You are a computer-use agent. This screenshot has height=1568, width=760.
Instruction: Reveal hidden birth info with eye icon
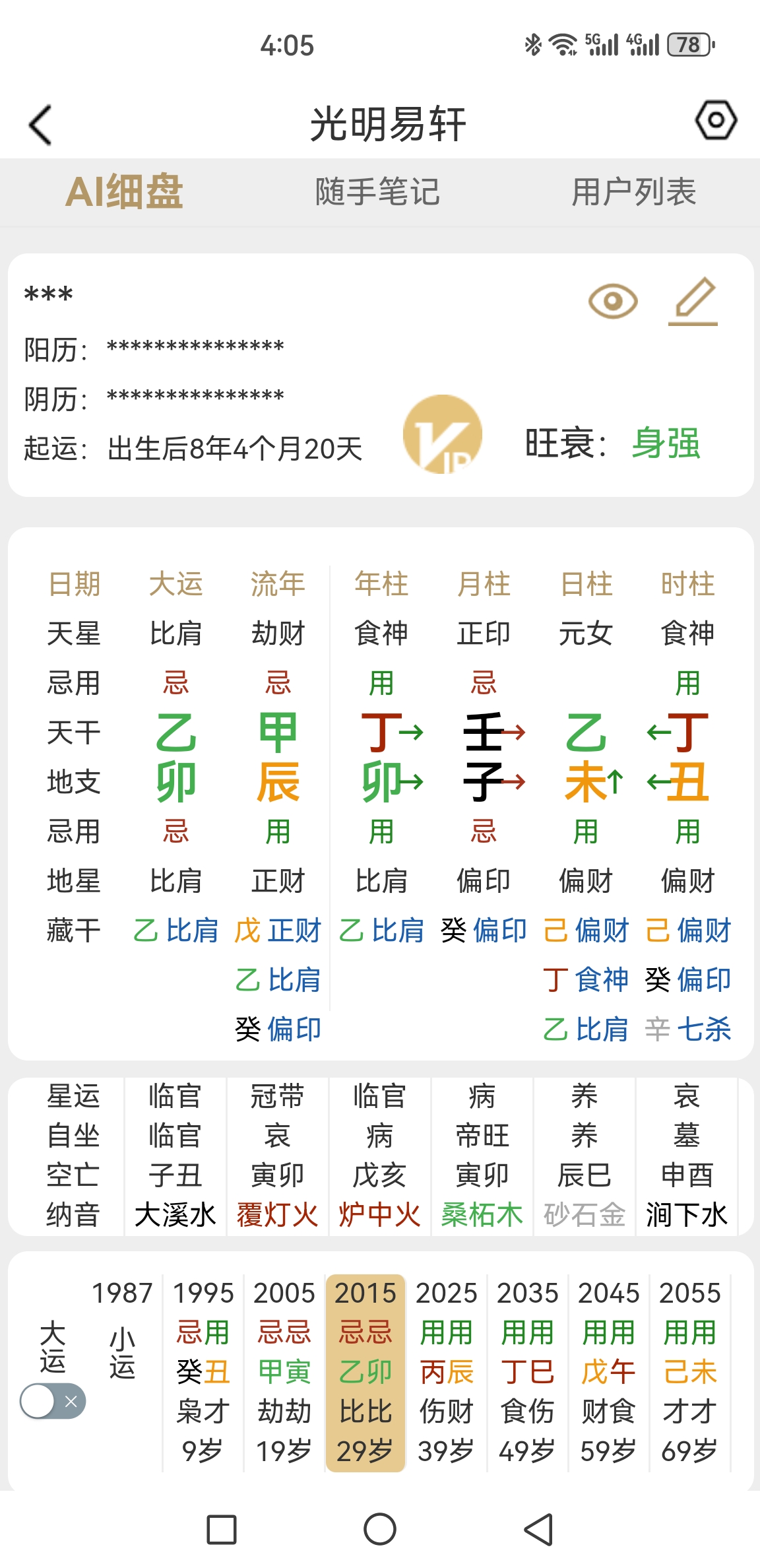pyautogui.click(x=613, y=302)
